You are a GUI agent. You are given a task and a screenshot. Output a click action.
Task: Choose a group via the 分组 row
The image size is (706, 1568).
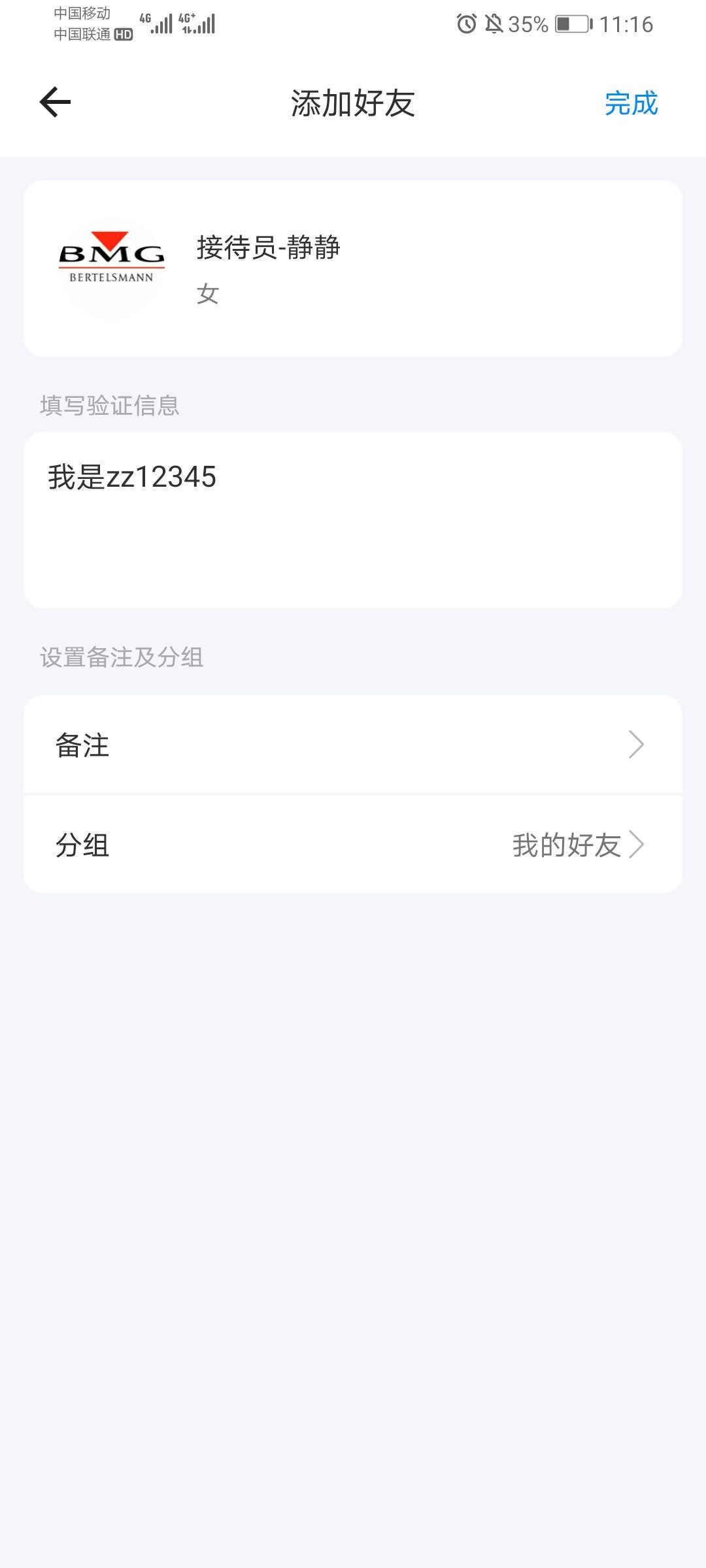353,844
